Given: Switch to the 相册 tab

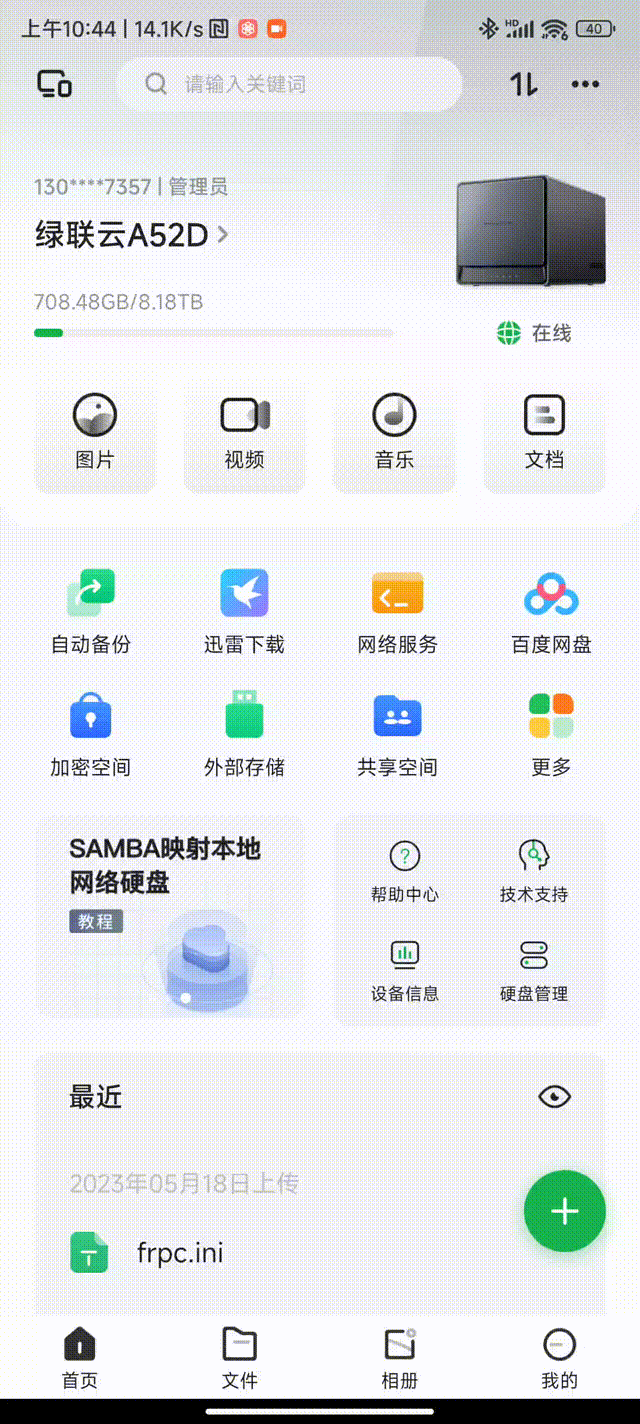Looking at the screenshot, I should click(399, 1359).
